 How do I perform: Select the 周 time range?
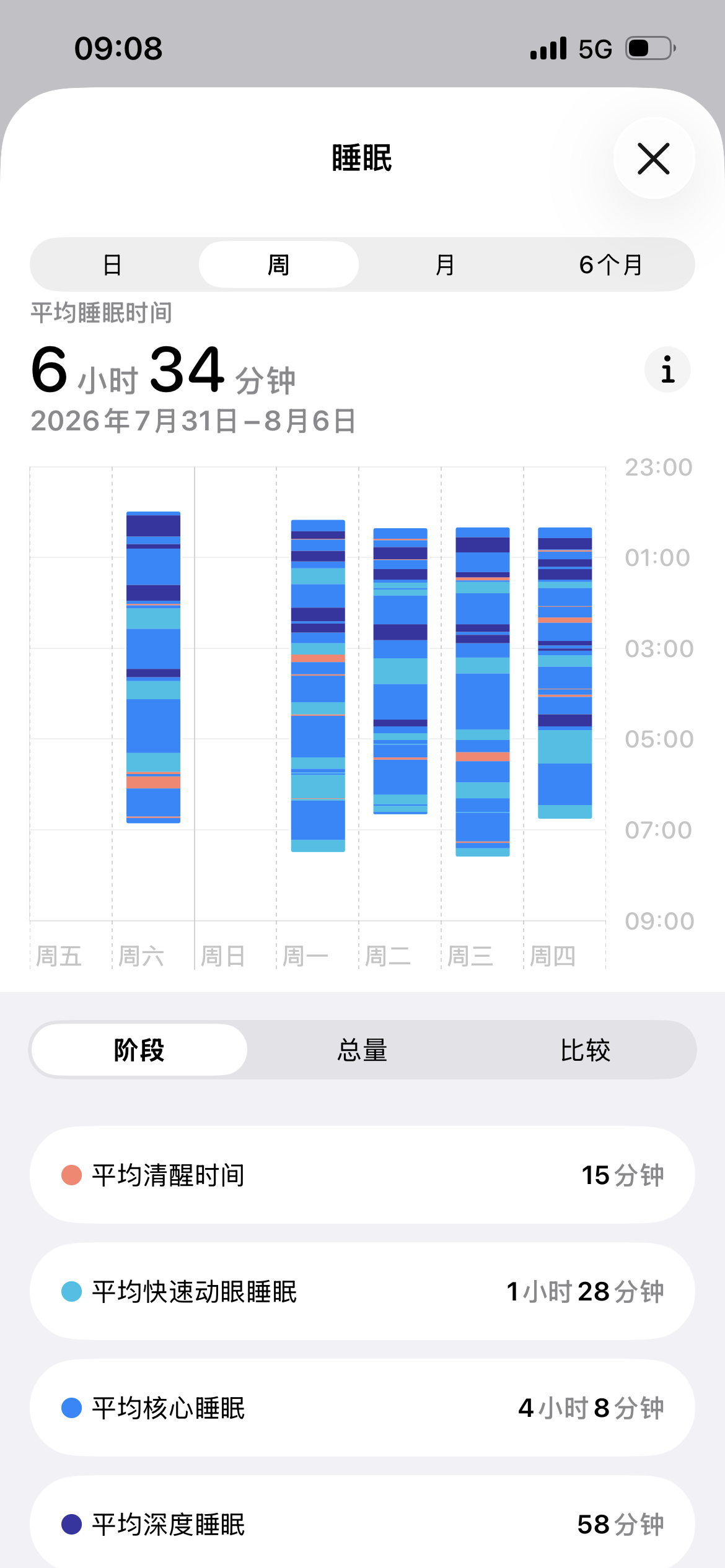[278, 265]
